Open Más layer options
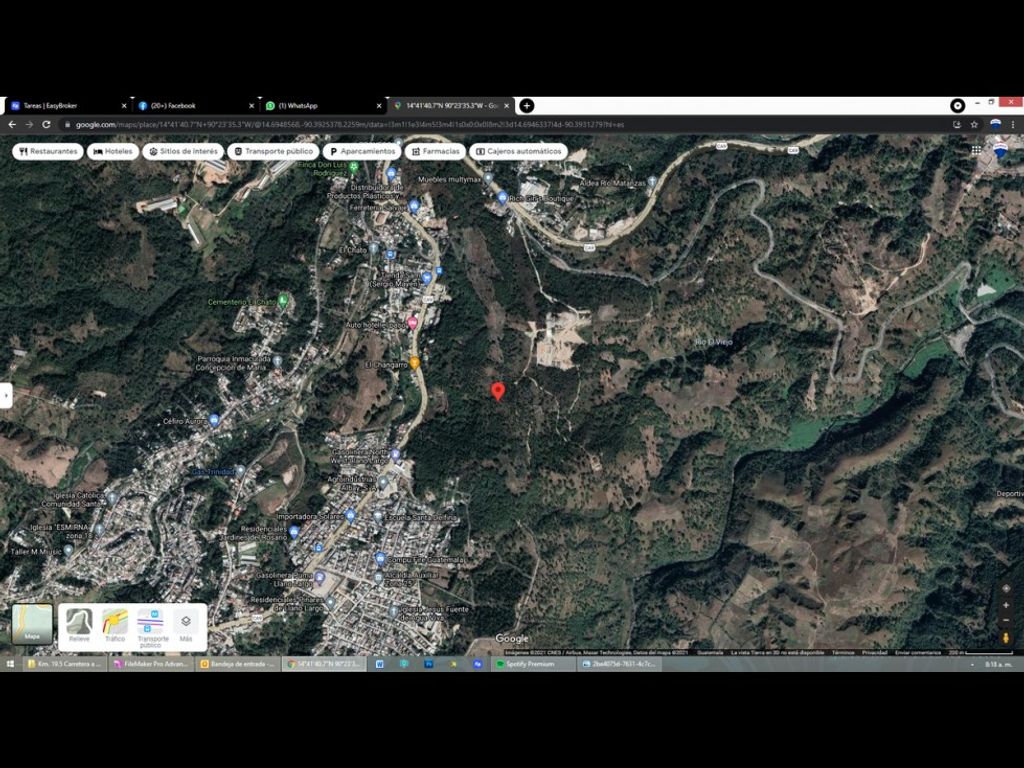Image resolution: width=1024 pixels, height=768 pixels. [186, 625]
